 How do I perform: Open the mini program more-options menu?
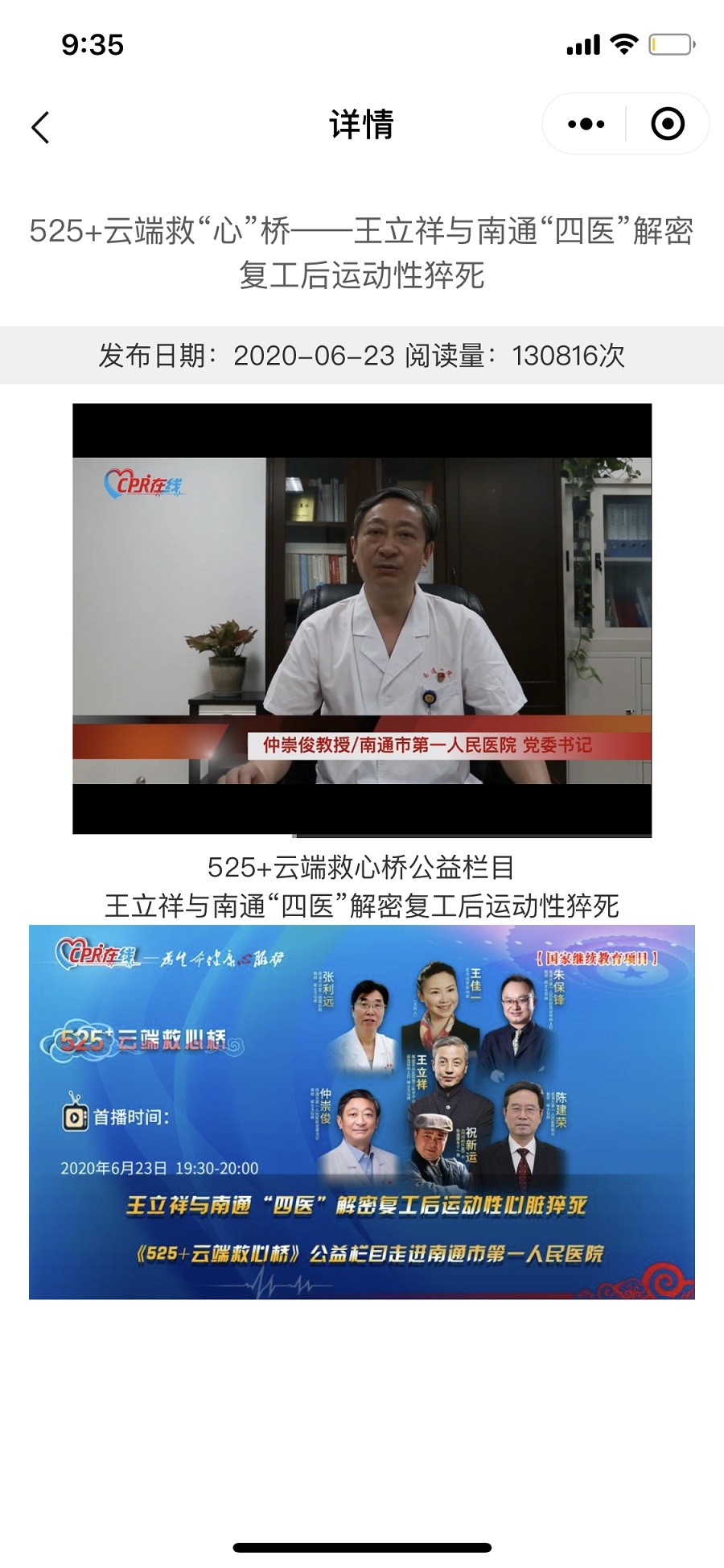click(586, 124)
